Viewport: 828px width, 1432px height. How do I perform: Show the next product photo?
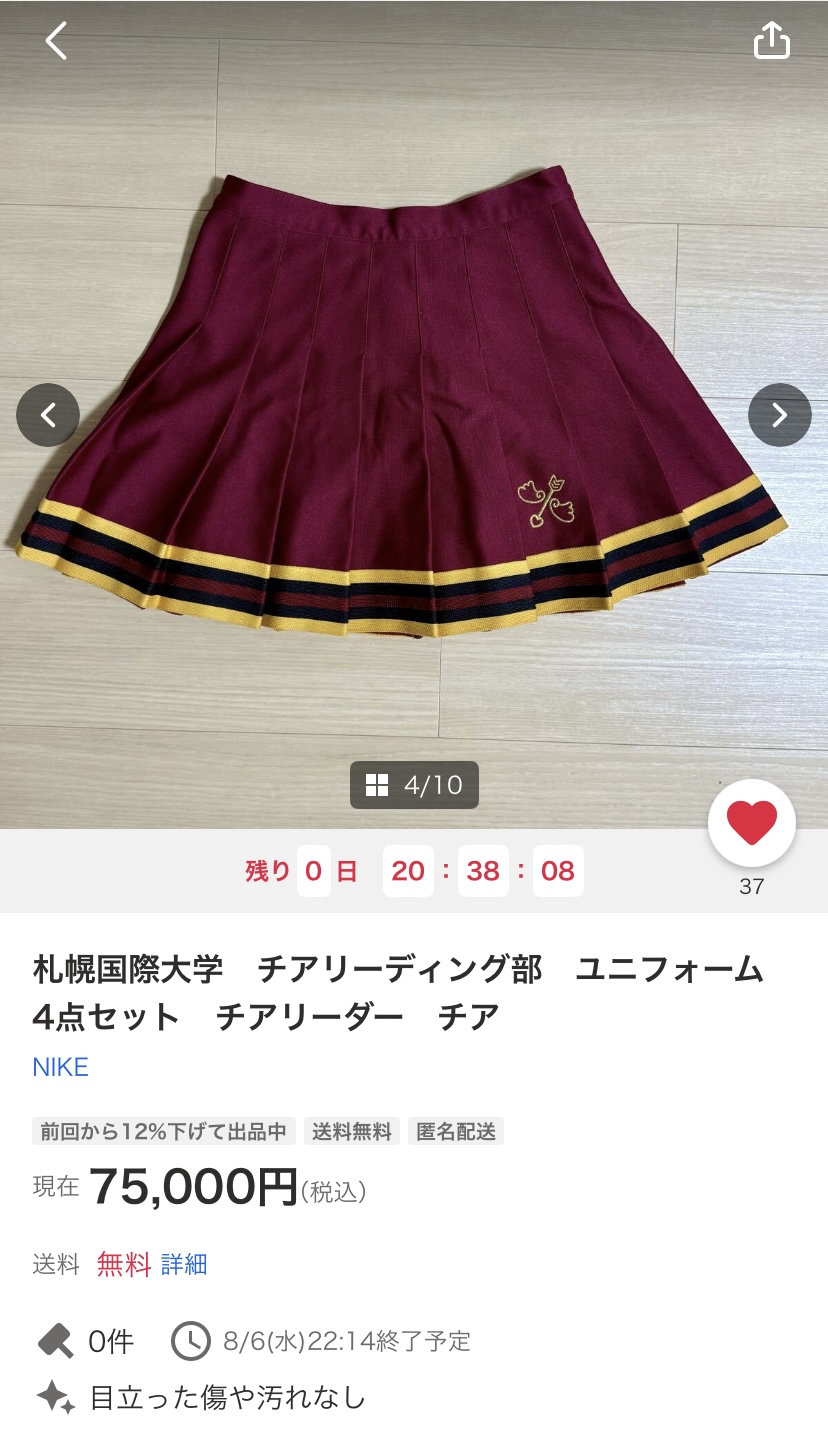tap(779, 415)
